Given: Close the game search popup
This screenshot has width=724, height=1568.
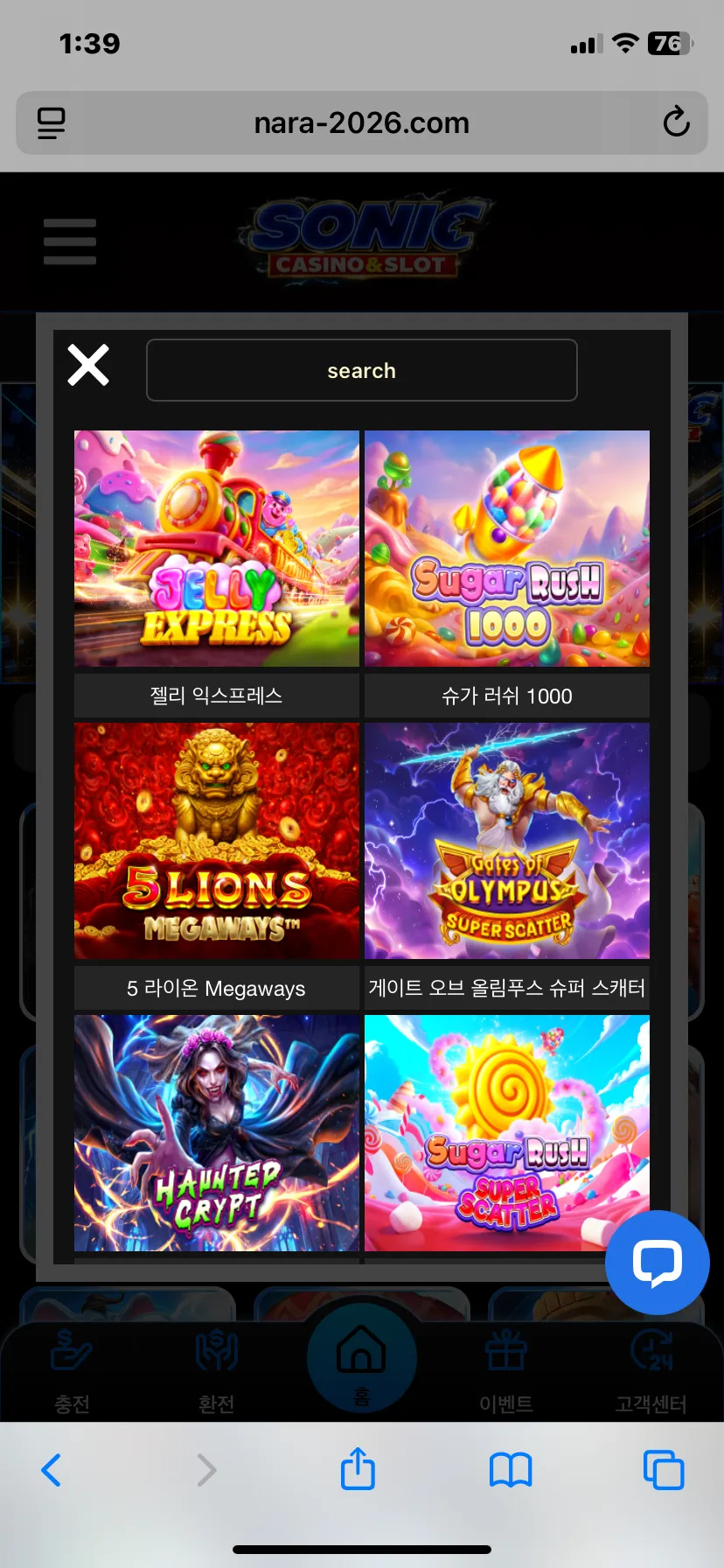Looking at the screenshot, I should tap(88, 365).
